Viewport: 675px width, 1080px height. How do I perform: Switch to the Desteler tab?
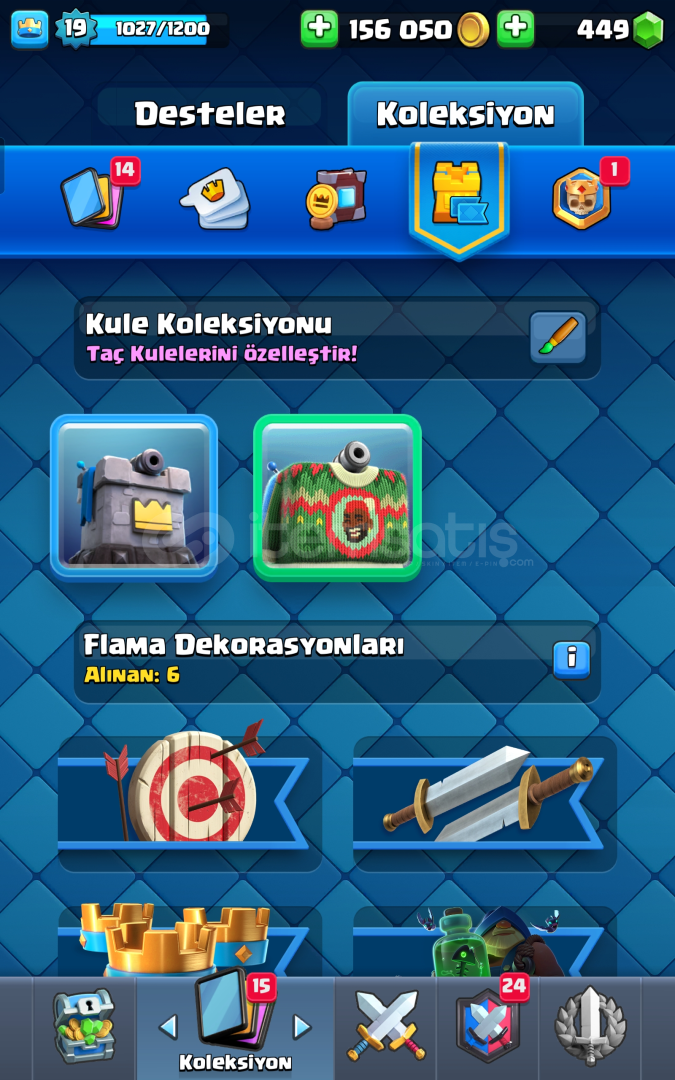[209, 114]
